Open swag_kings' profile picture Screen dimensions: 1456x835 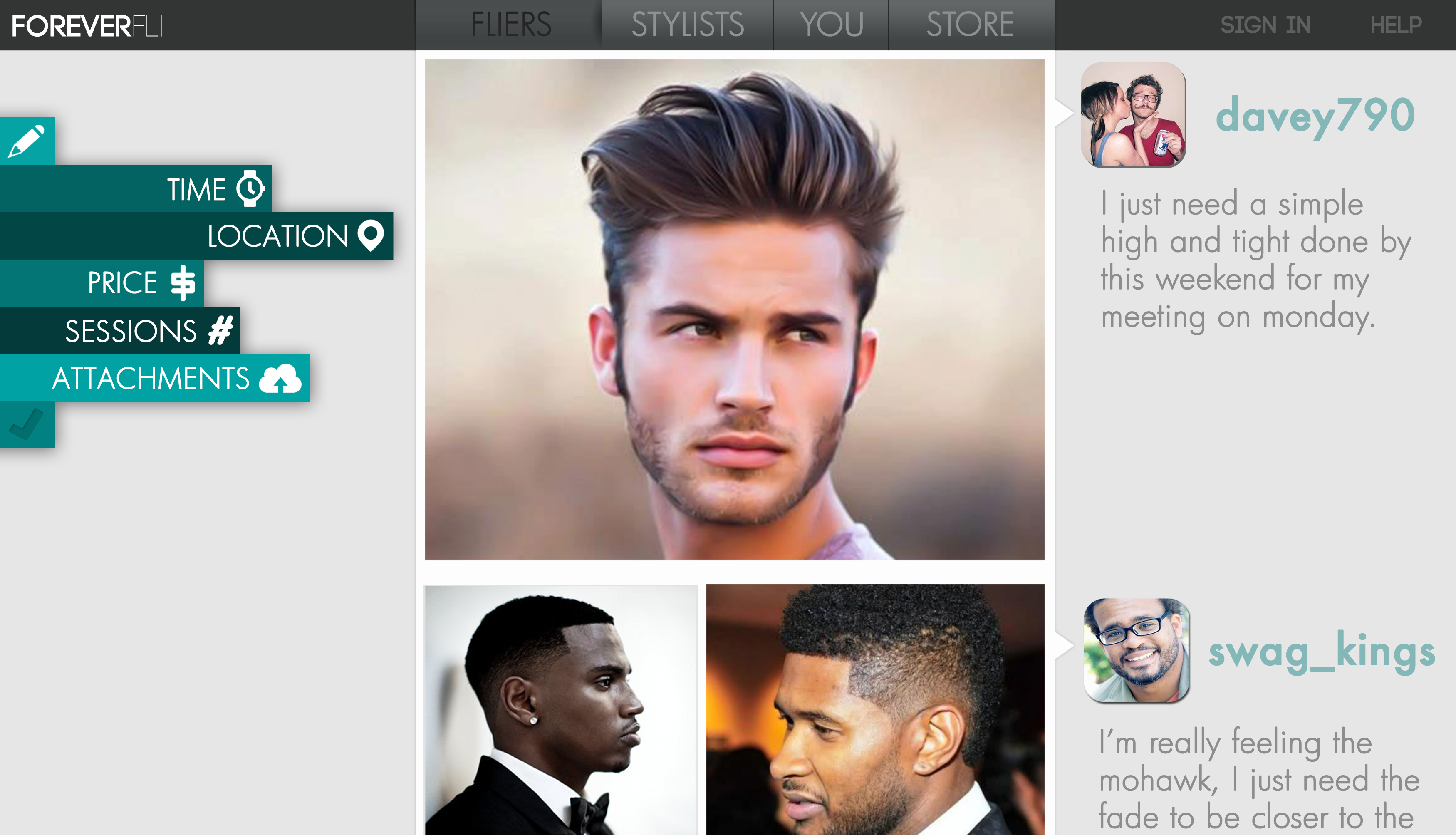[x=1135, y=650]
